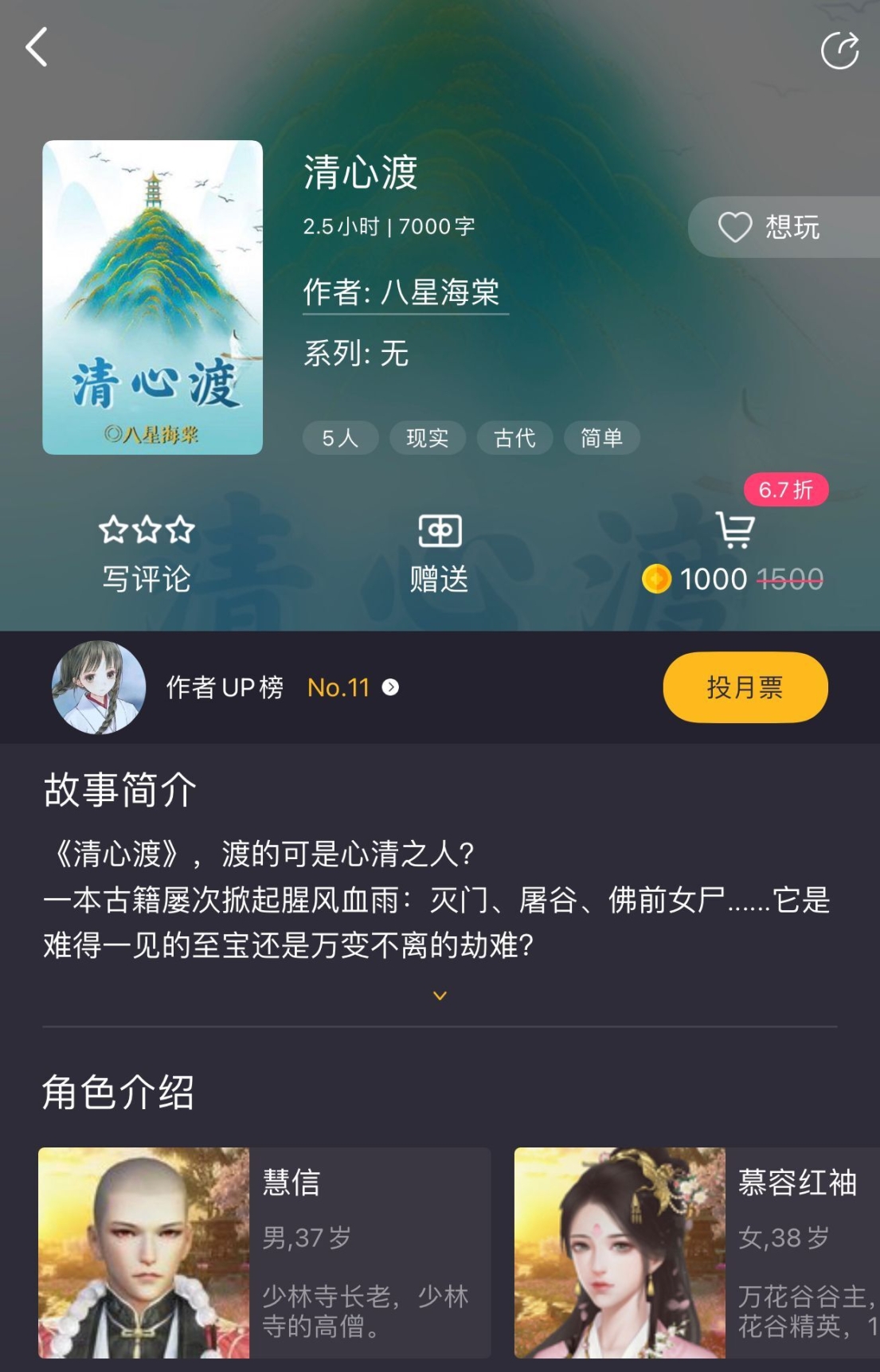Open character card 慕容红袖
Image resolution: width=880 pixels, height=1372 pixels.
tap(697, 1252)
